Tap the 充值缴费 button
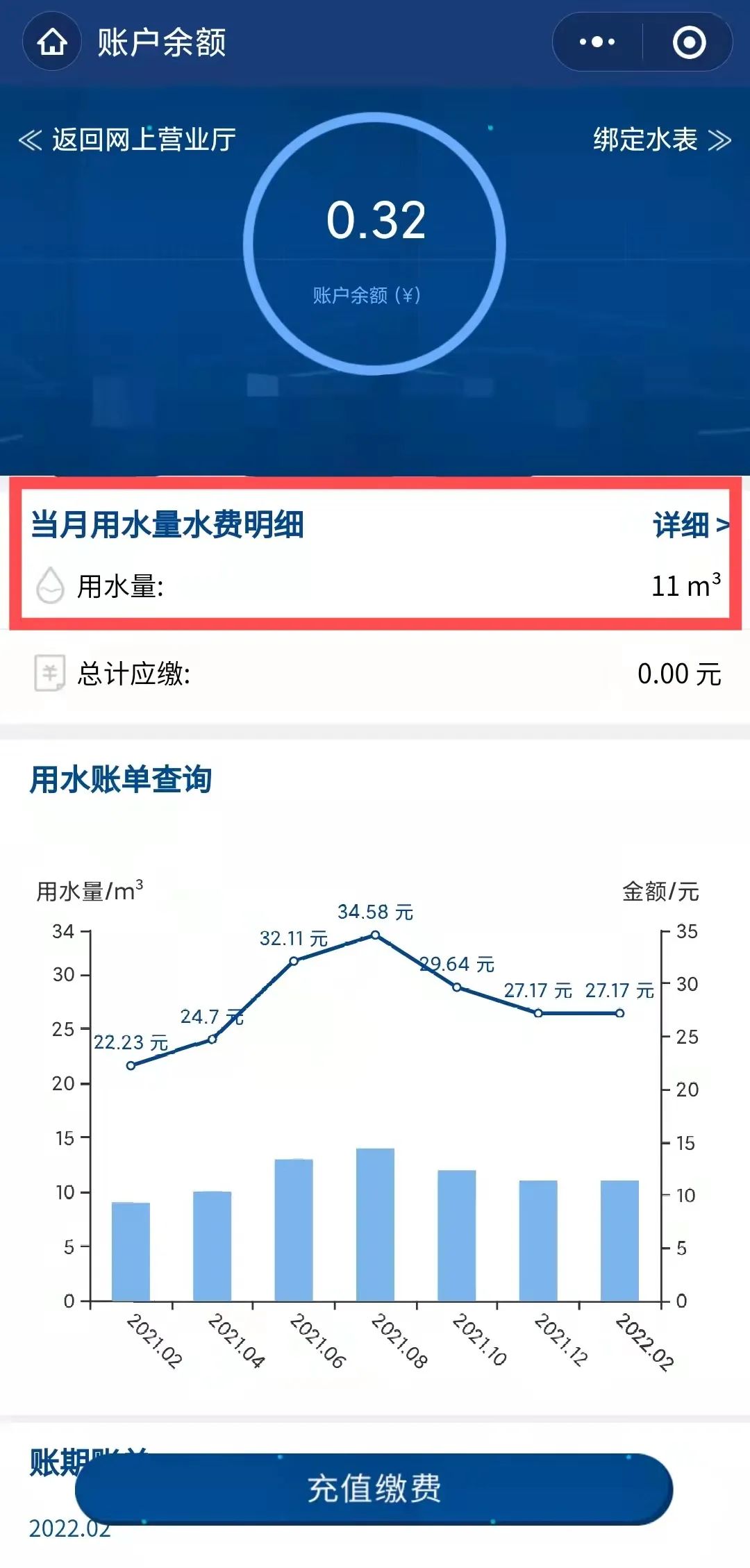 pos(374,1489)
